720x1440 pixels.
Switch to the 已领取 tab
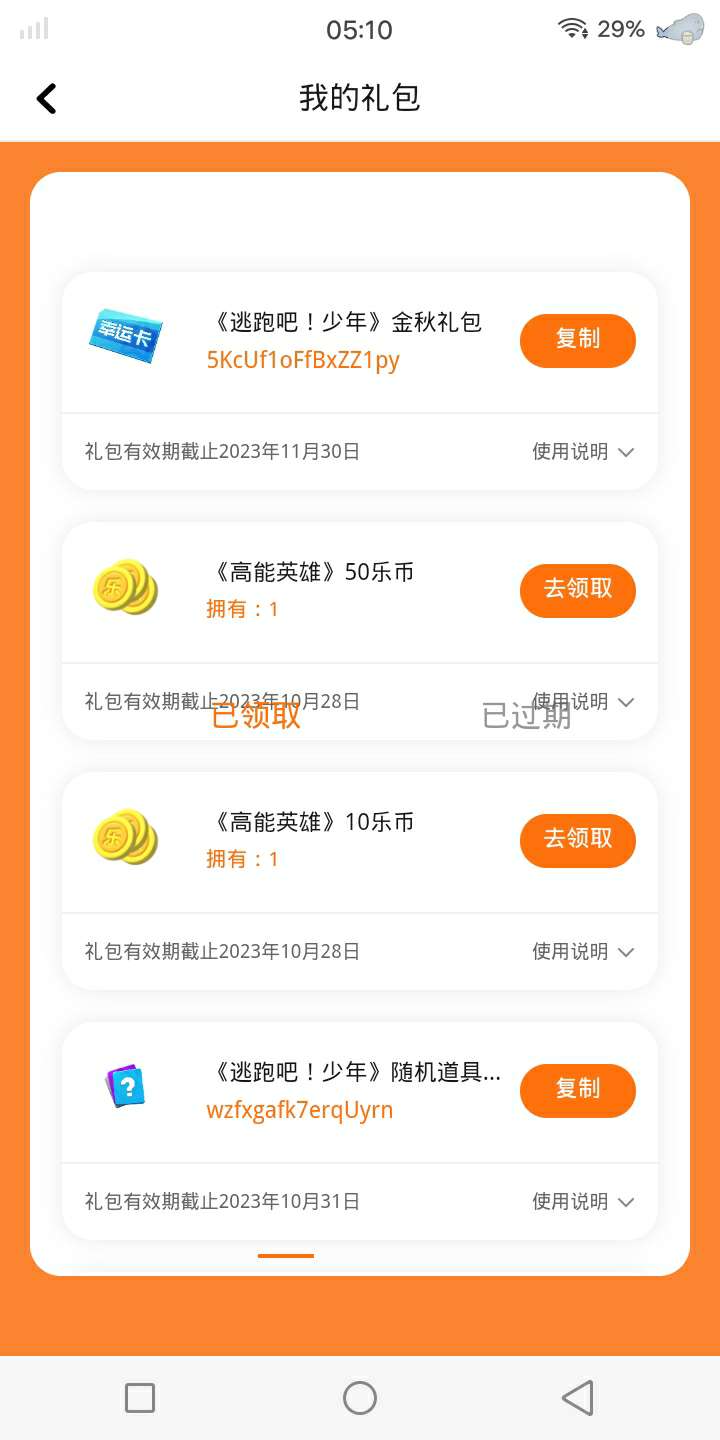click(x=256, y=715)
